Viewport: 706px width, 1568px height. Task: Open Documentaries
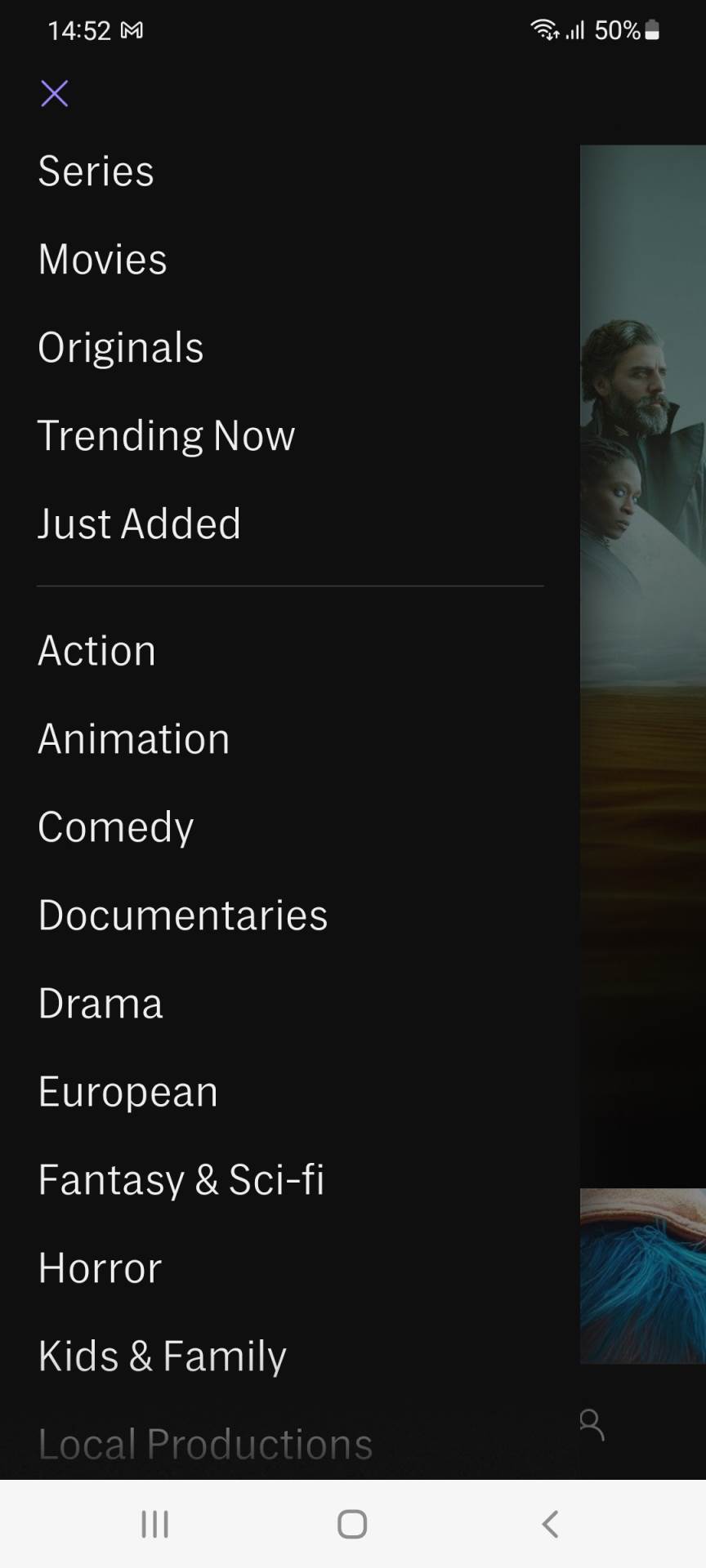coord(182,915)
